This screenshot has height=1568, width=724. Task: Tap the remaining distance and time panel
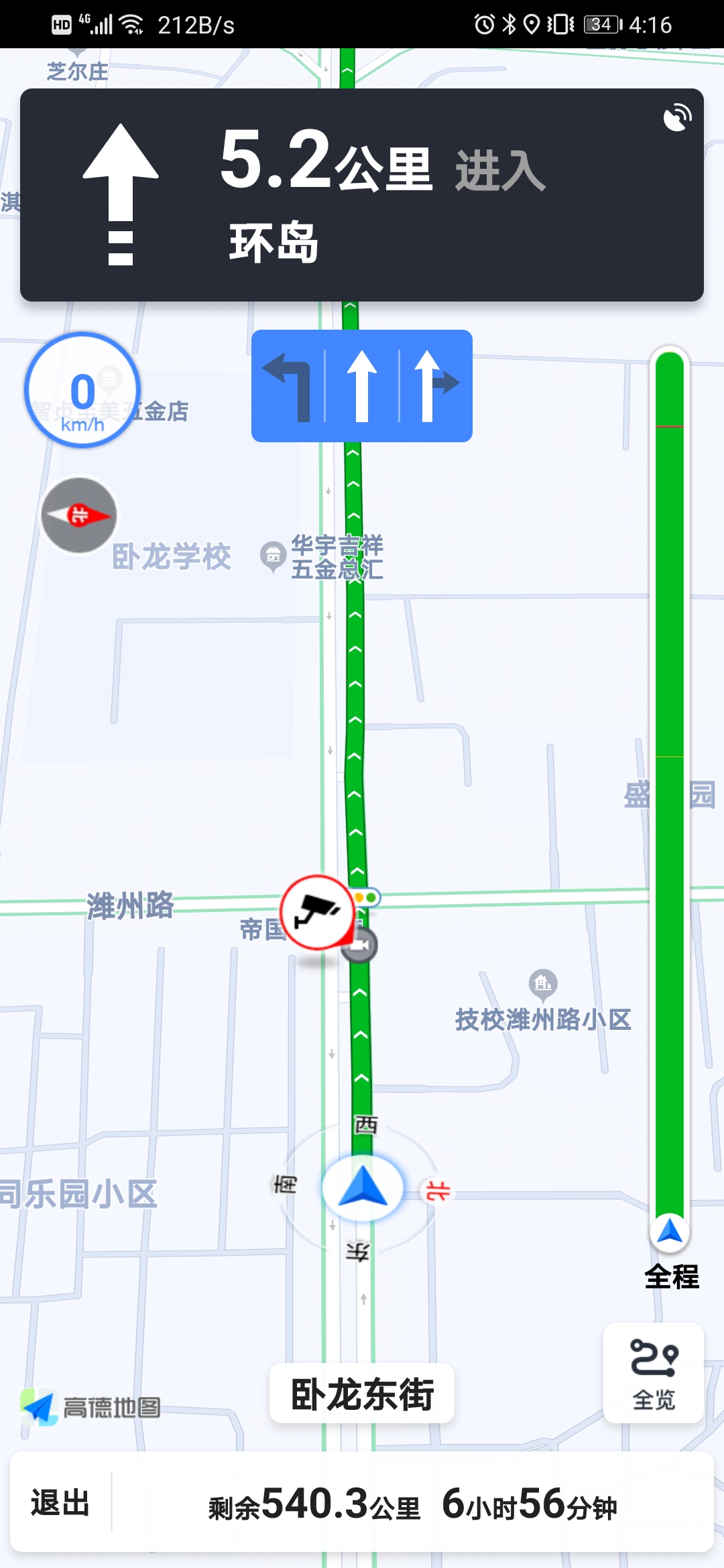(412, 1504)
